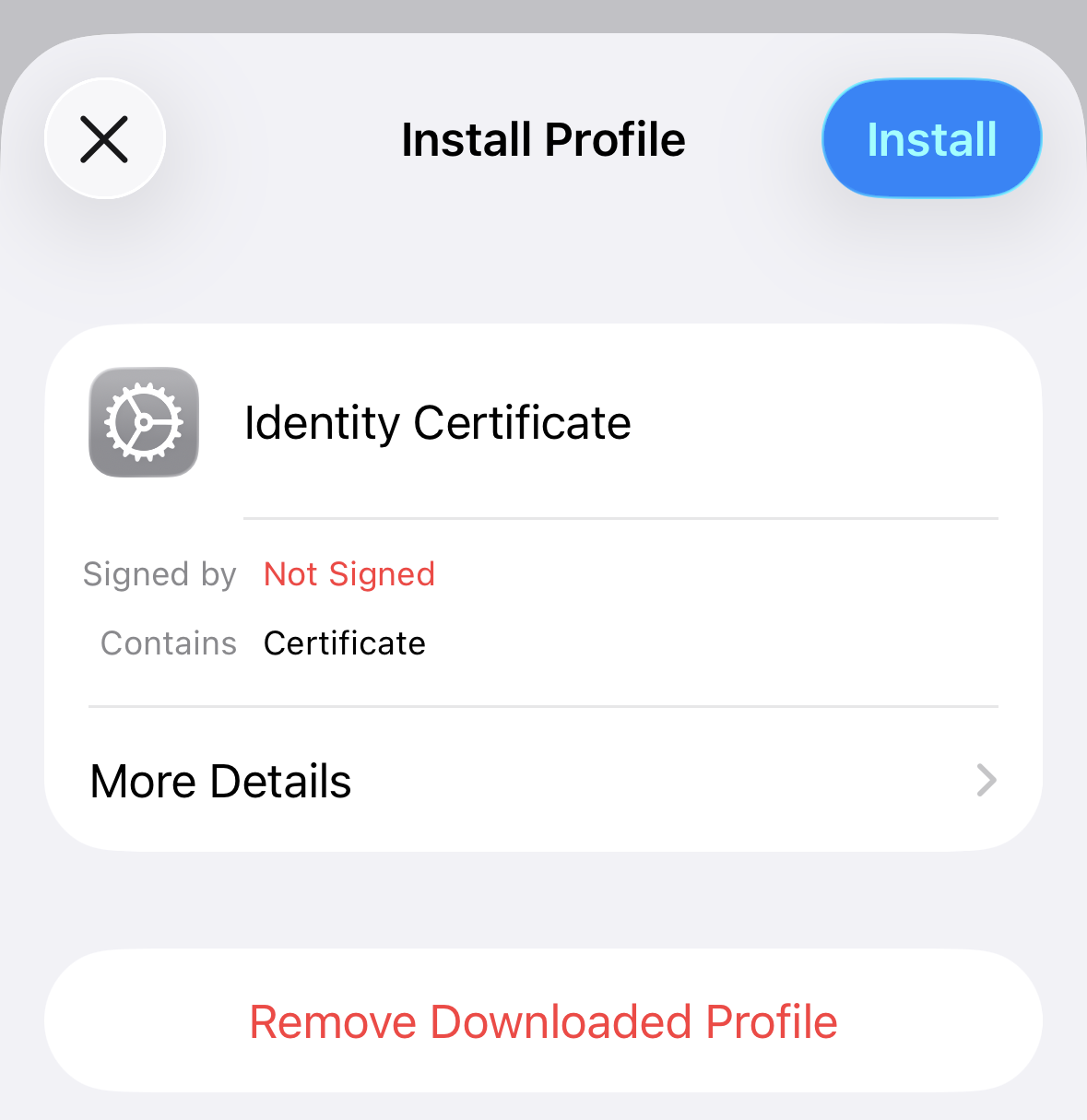Close the Install Profile sheet
The image size is (1087, 1120).
pos(105,139)
